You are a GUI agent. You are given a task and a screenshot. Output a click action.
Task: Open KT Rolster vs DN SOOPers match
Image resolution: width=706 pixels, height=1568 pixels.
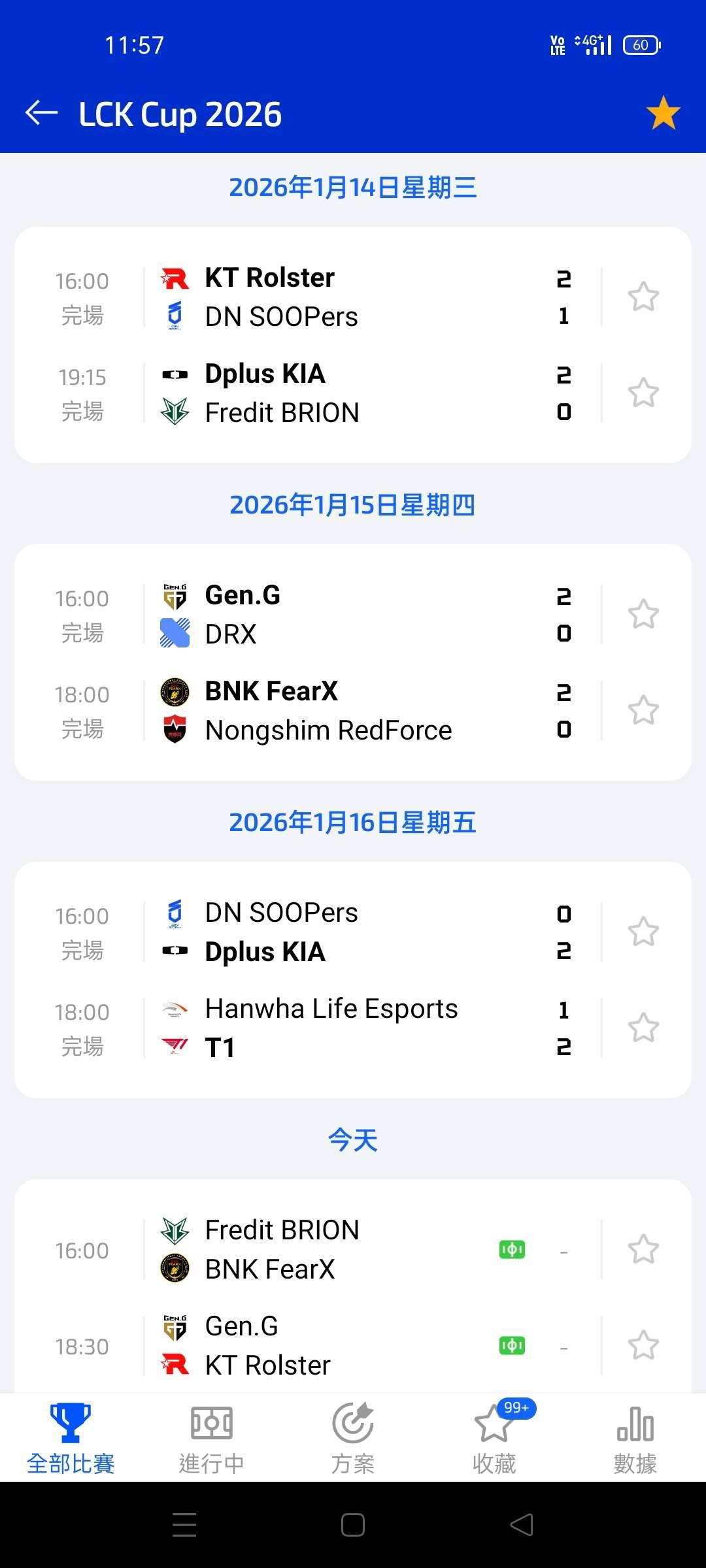click(353, 297)
